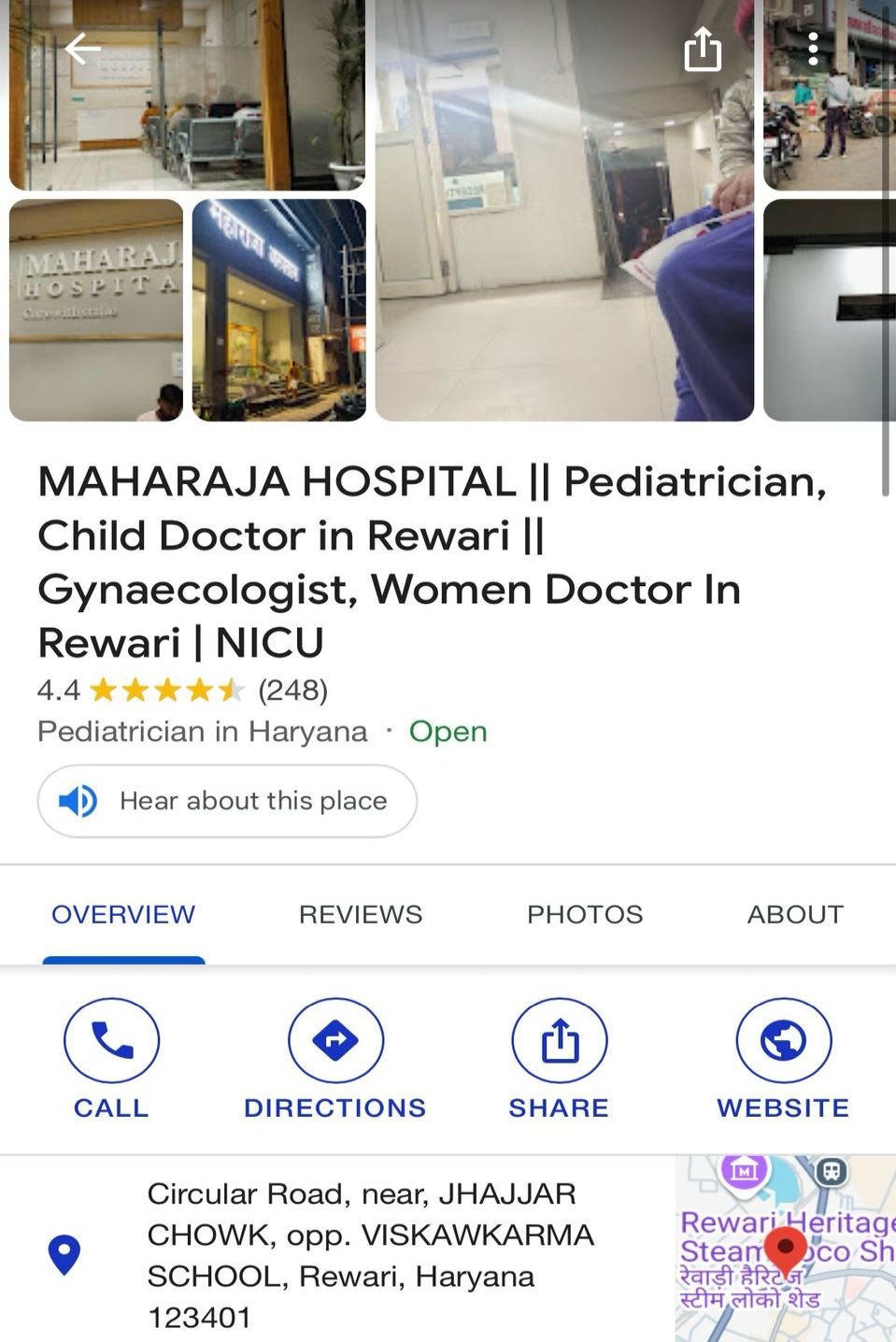896x1342 pixels.
Task: Switch to the About tab
Action: click(795, 914)
